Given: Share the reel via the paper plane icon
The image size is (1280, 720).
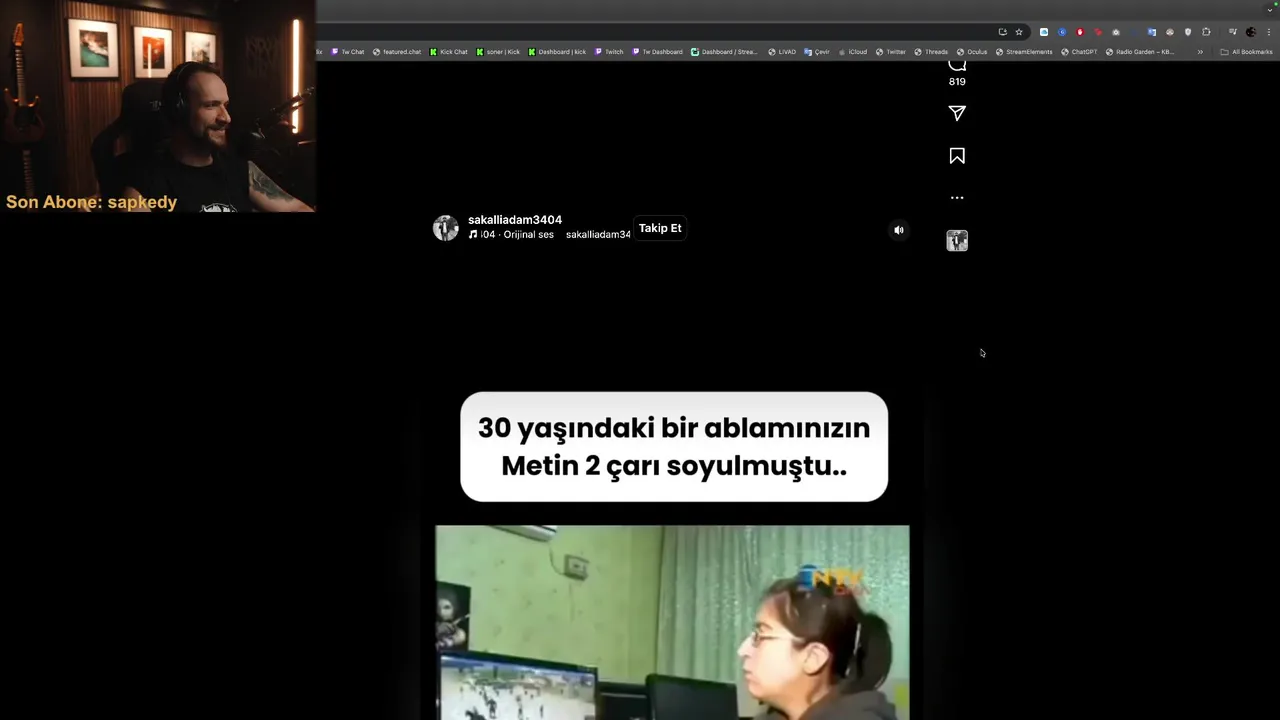Looking at the screenshot, I should tap(957, 113).
